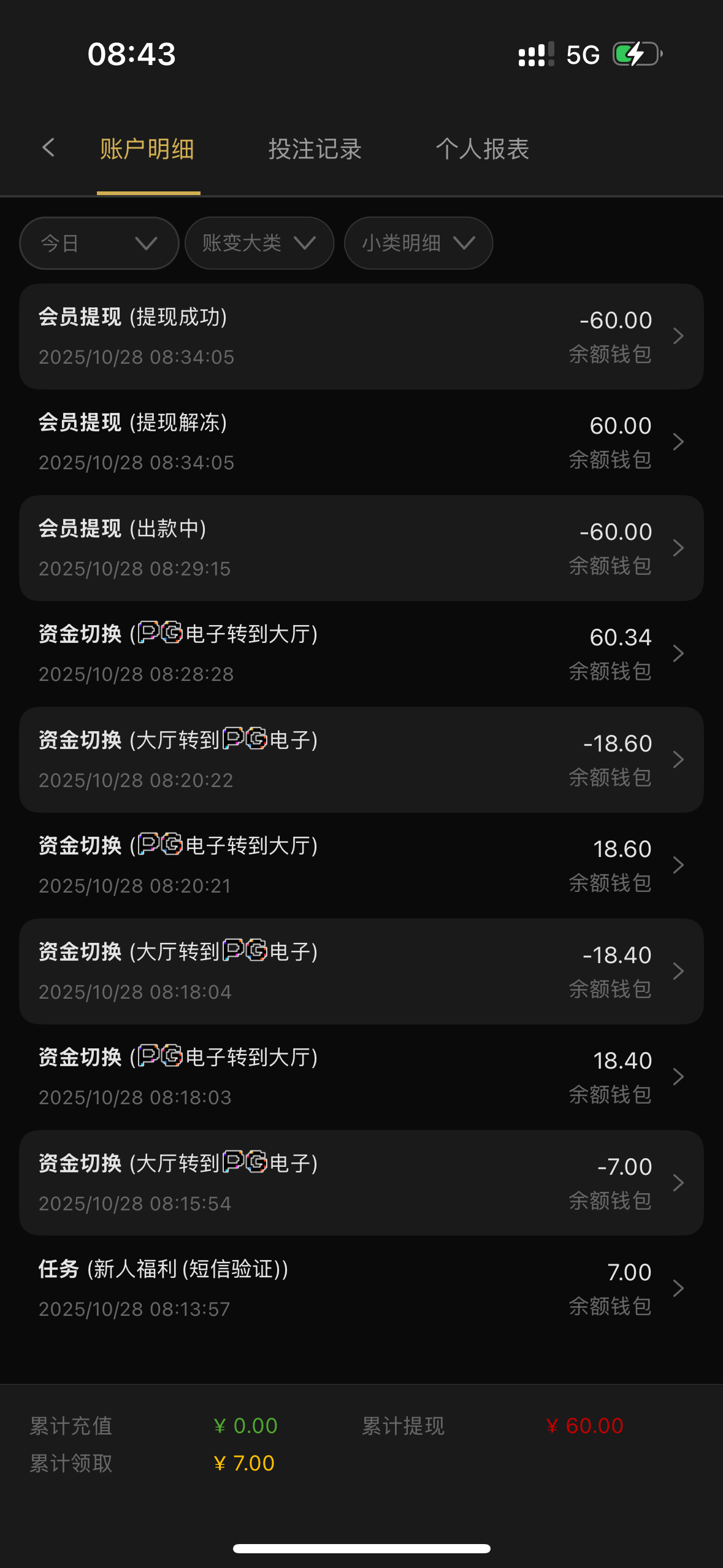This screenshot has width=723, height=1568.
Task: Tap arrow on 60.34 资金切换 record
Action: (678, 653)
